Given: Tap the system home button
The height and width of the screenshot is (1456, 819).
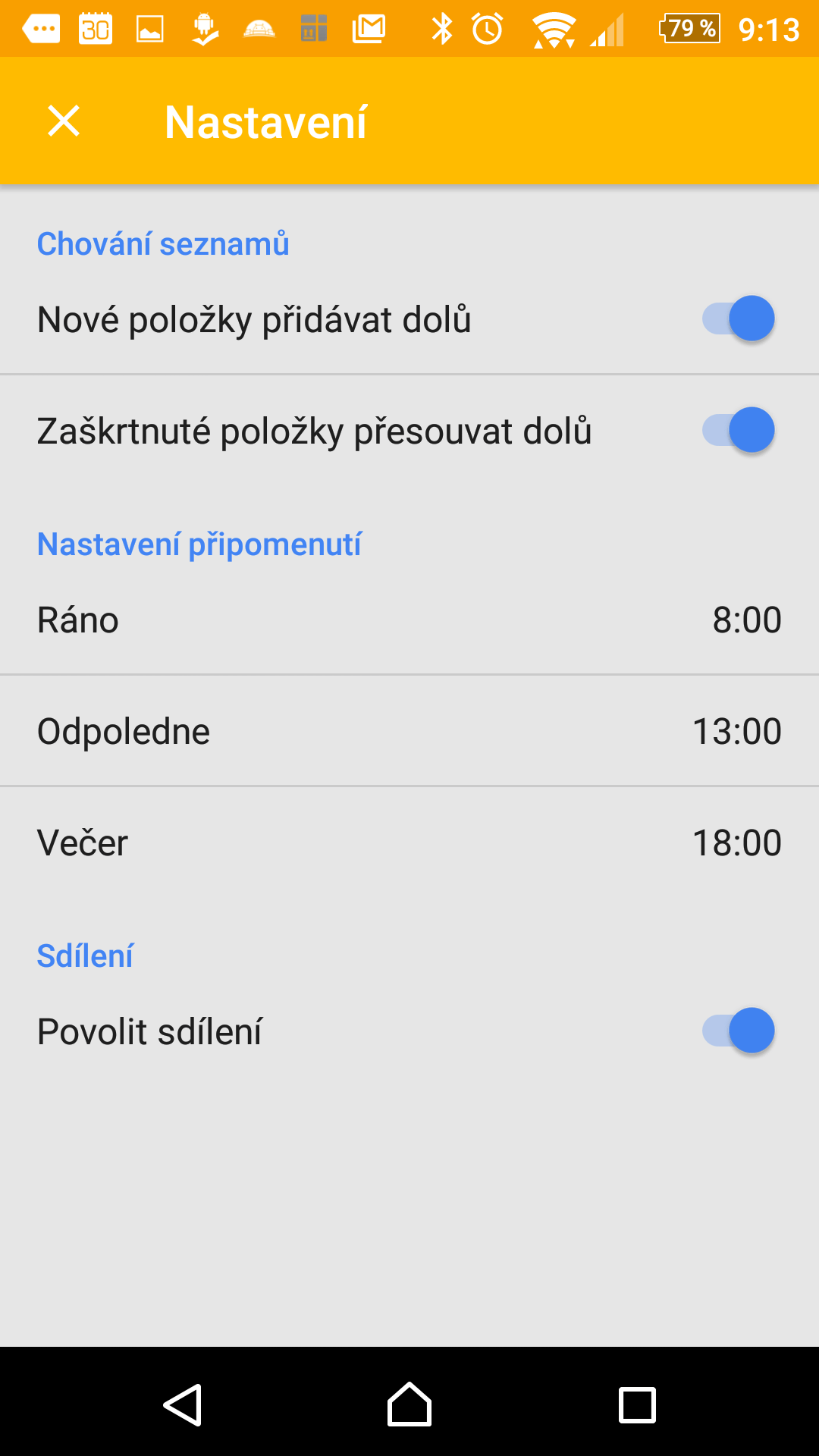Looking at the screenshot, I should click(409, 1404).
